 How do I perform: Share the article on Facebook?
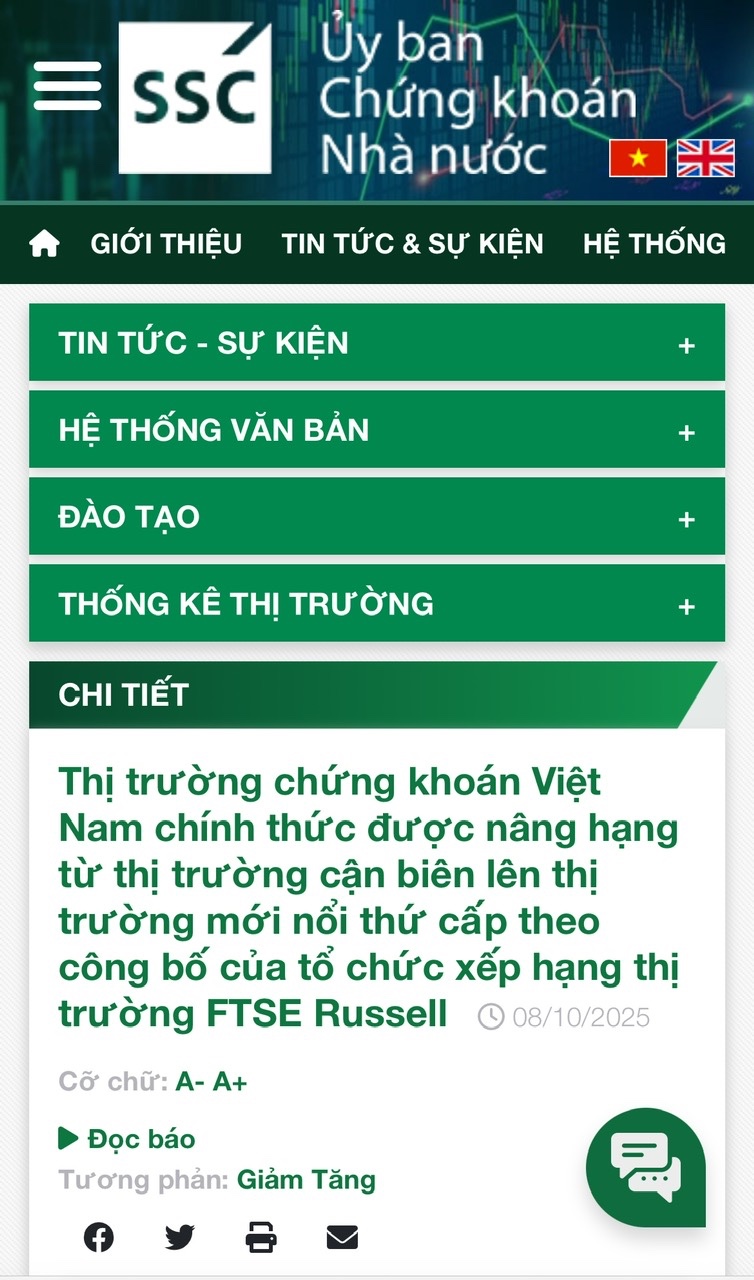[98, 1237]
